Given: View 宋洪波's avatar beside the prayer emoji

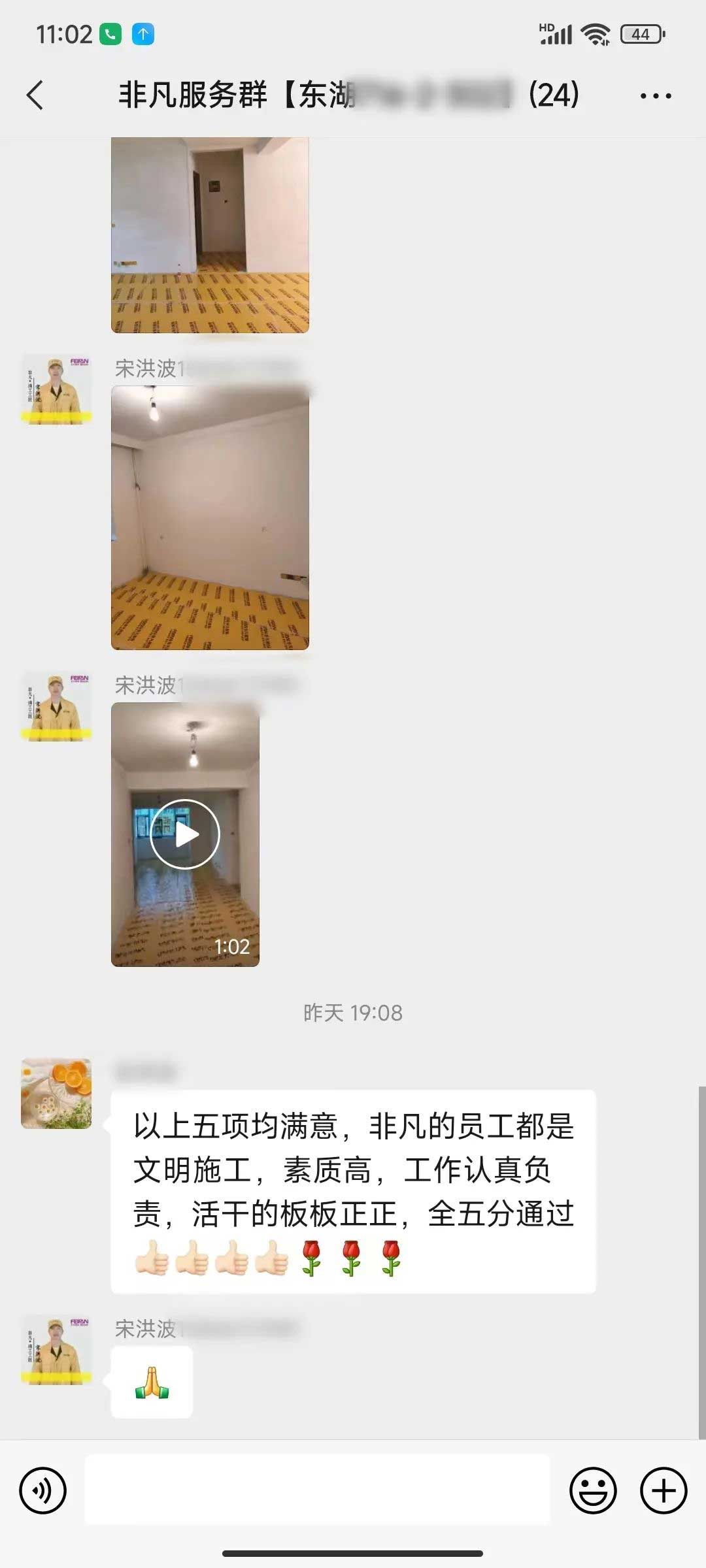Looking at the screenshot, I should coord(56,1350).
